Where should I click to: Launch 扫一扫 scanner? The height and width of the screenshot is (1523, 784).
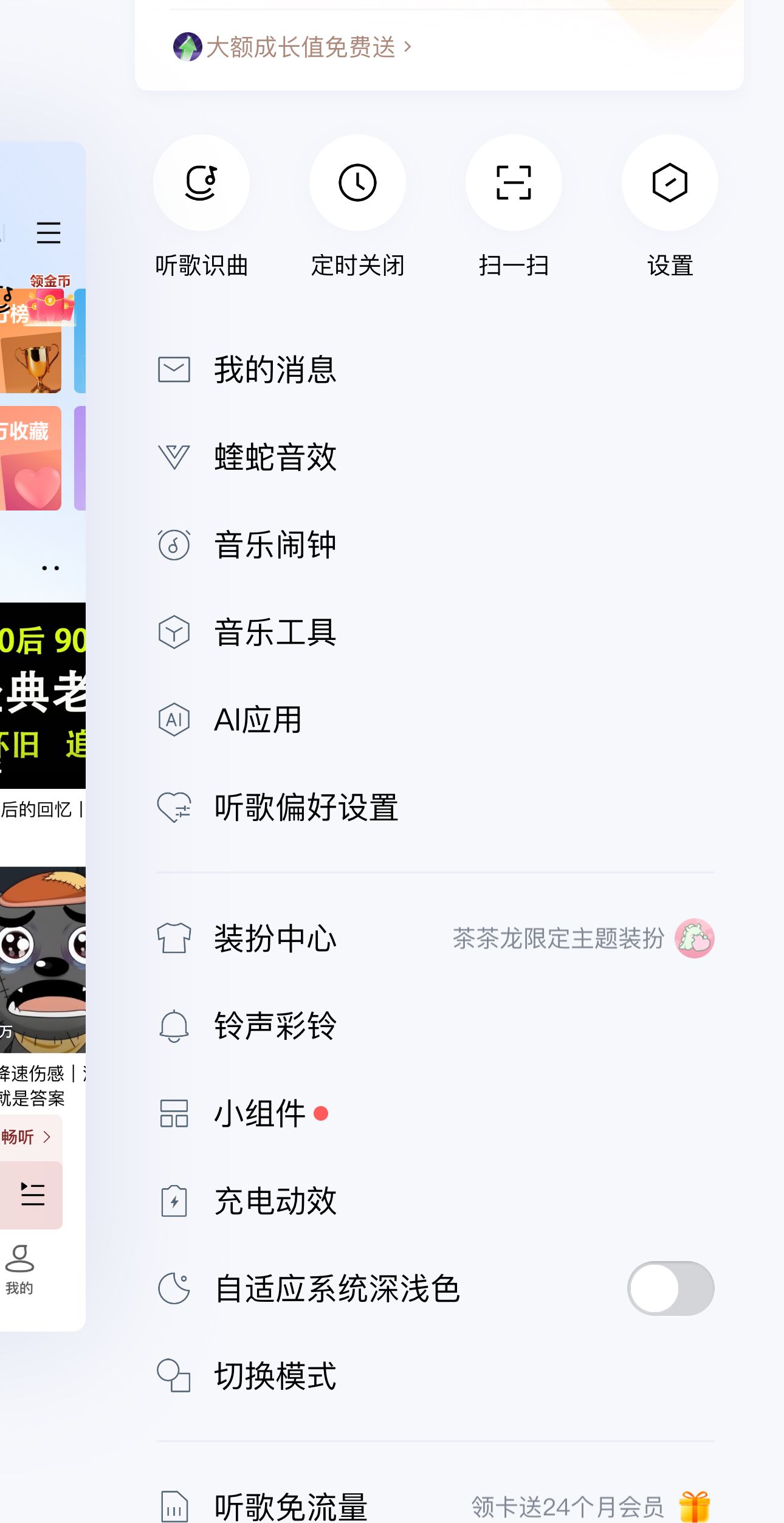(514, 183)
